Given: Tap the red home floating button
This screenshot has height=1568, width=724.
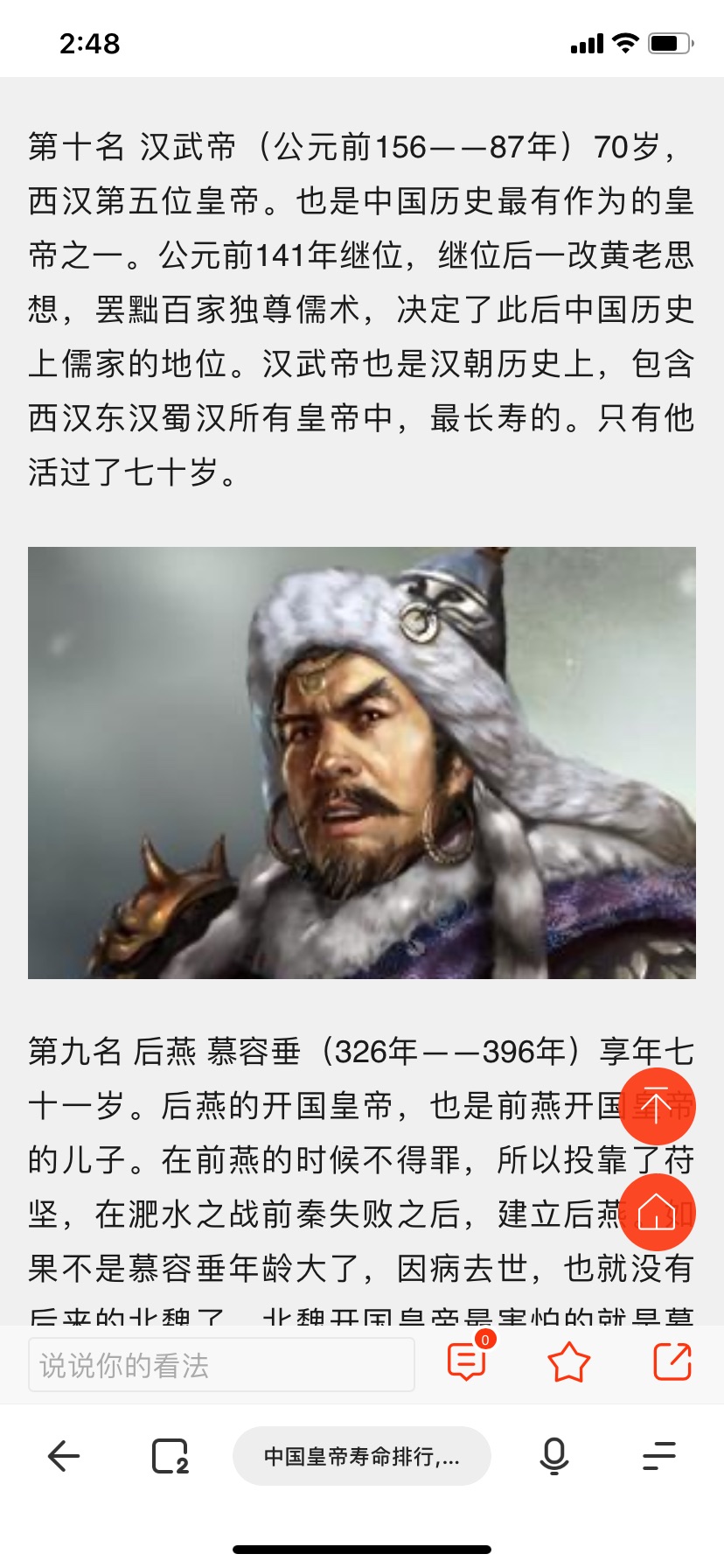Looking at the screenshot, I should pos(658,1212).
